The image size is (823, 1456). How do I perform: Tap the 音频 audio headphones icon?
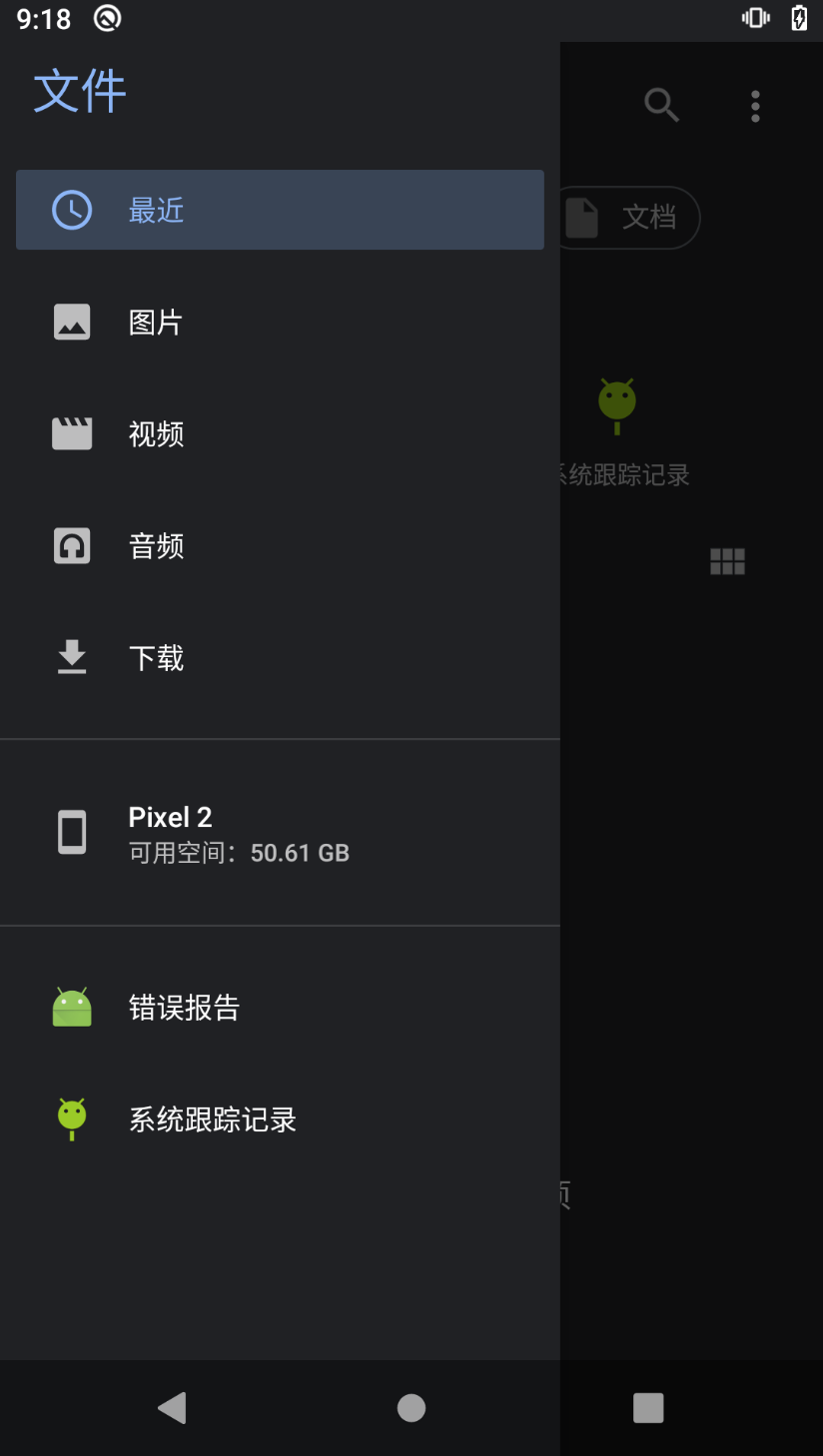pyautogui.click(x=71, y=545)
